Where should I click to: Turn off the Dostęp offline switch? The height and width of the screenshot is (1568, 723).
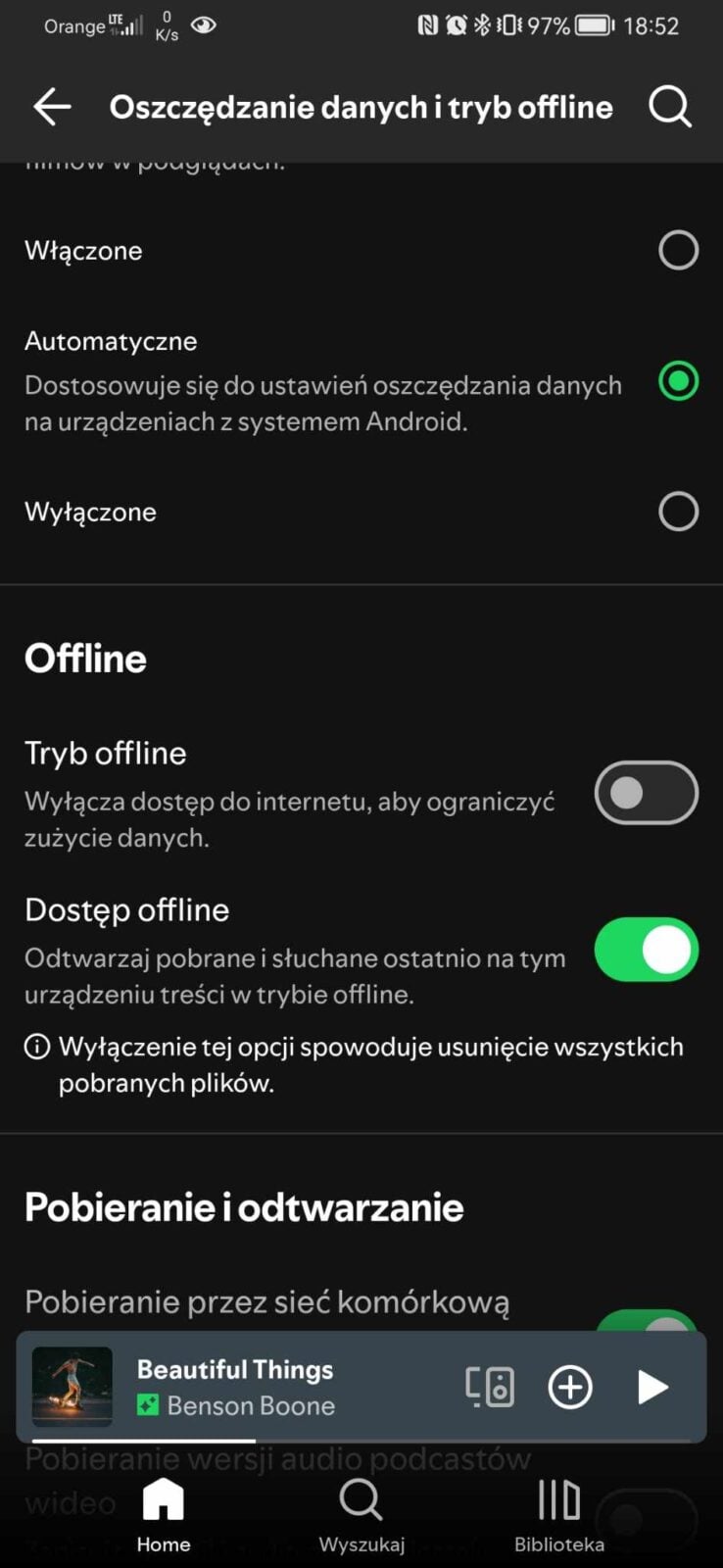pyautogui.click(x=646, y=950)
